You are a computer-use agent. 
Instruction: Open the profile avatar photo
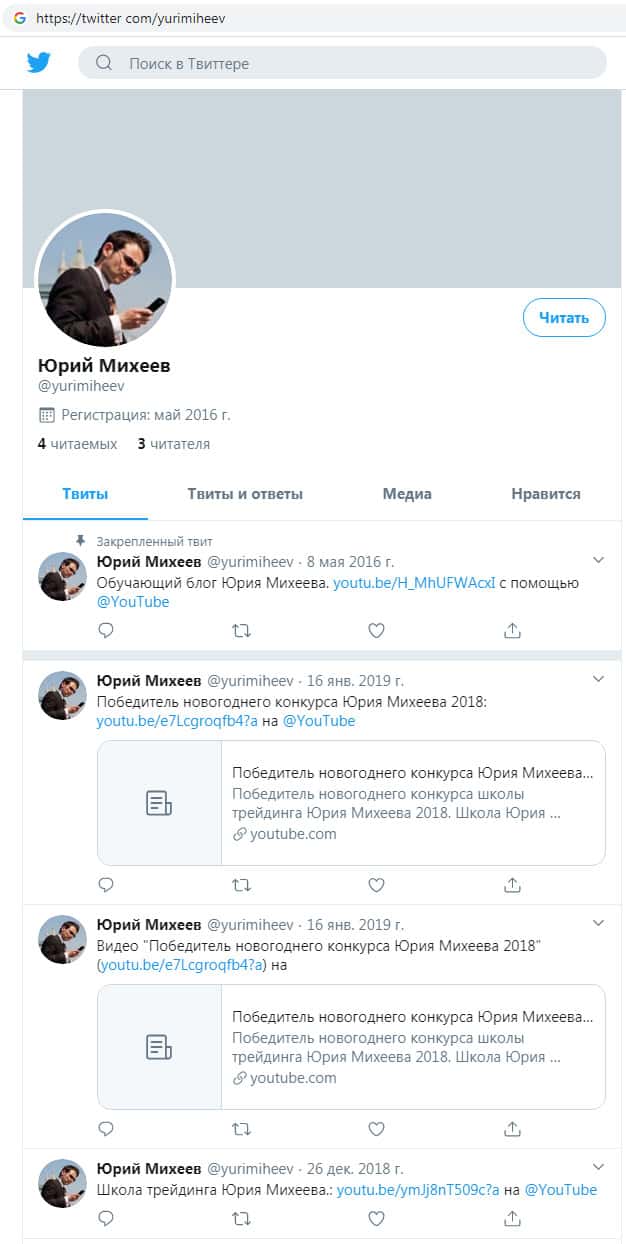tap(104, 280)
